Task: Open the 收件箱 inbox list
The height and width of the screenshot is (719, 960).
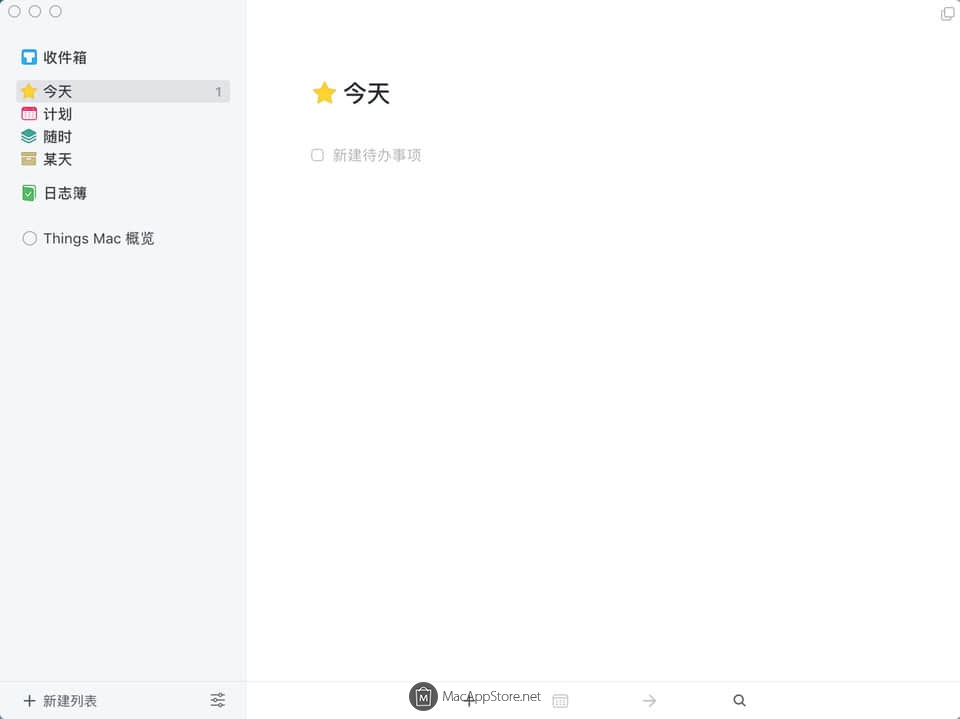Action: [x=64, y=58]
